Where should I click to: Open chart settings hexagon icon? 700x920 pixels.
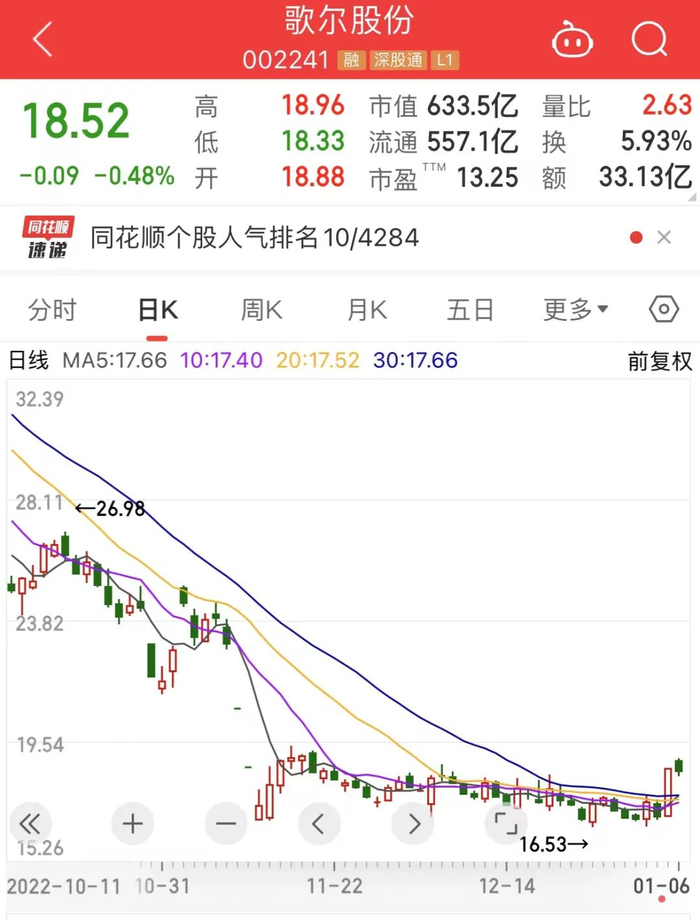click(664, 310)
